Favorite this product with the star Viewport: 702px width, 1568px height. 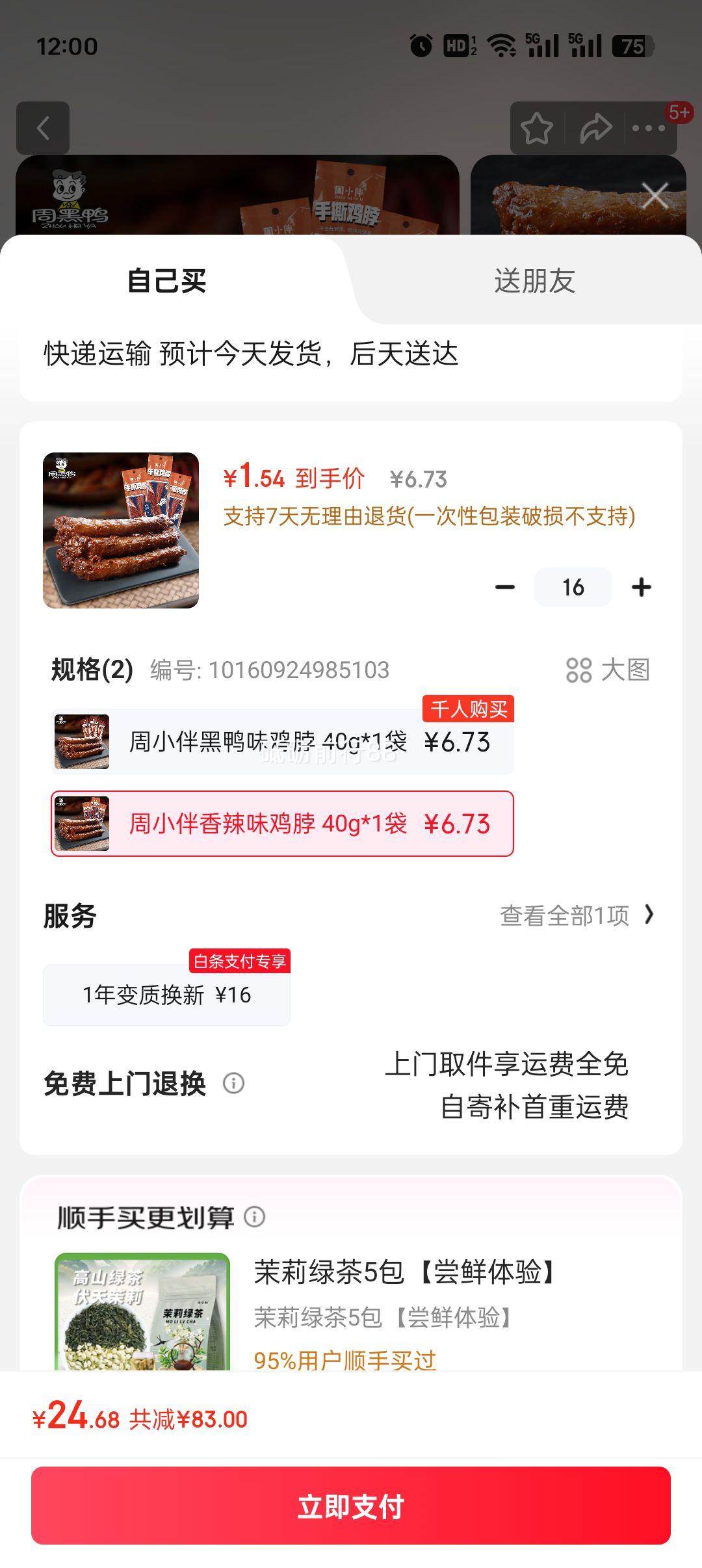537,128
